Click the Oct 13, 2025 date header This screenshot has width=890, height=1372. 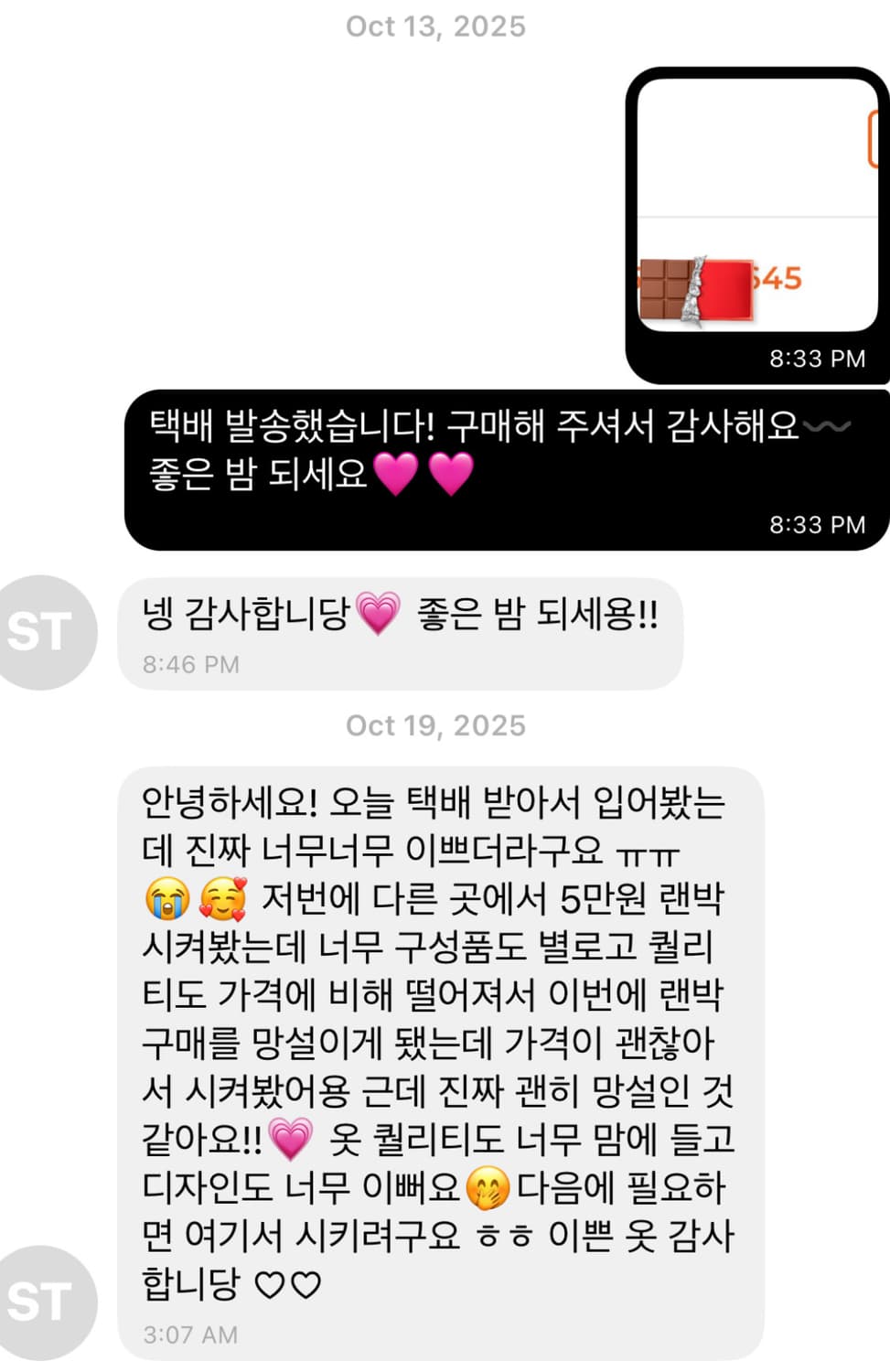pyautogui.click(x=435, y=27)
